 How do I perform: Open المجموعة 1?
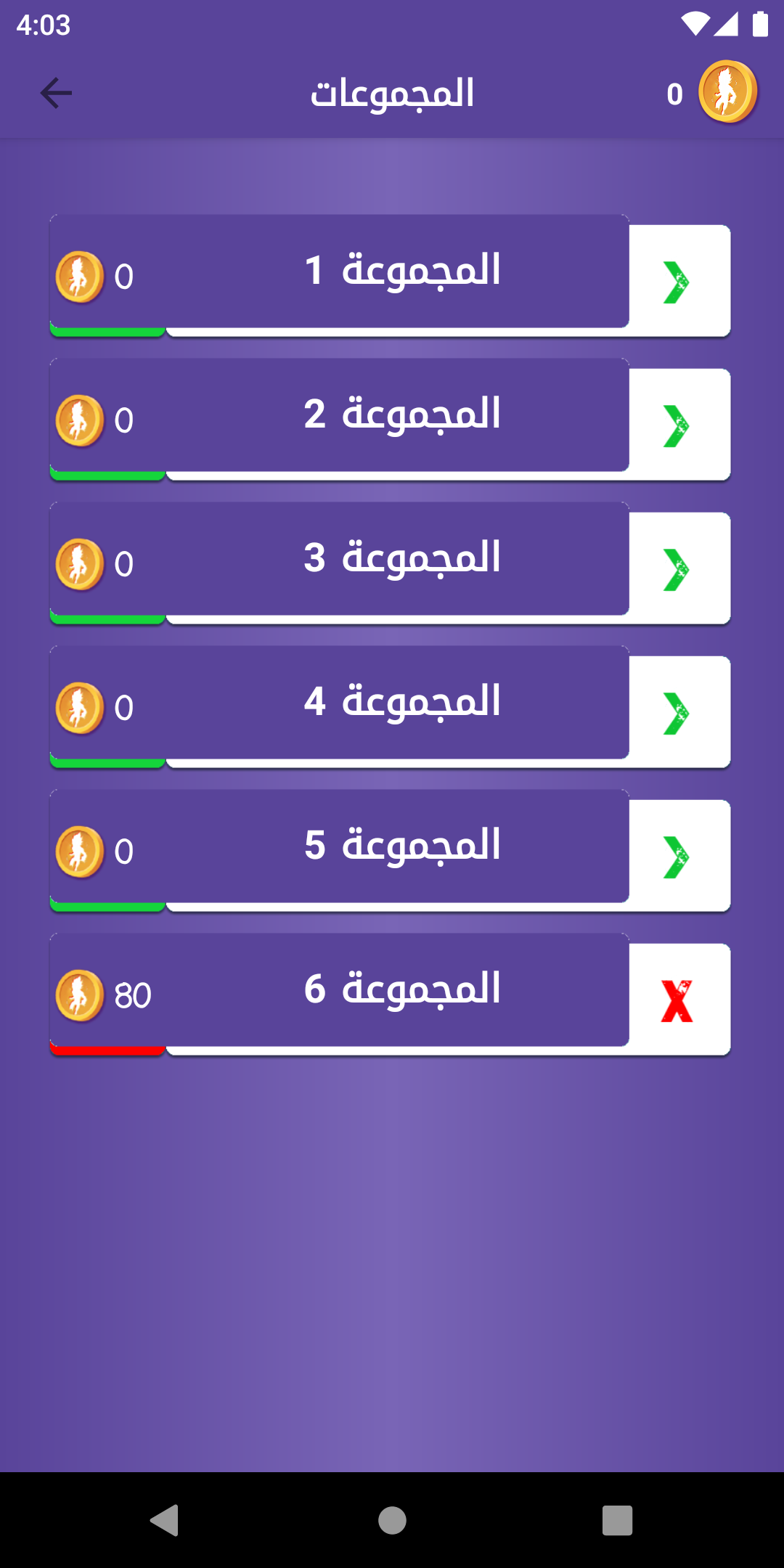click(x=390, y=274)
